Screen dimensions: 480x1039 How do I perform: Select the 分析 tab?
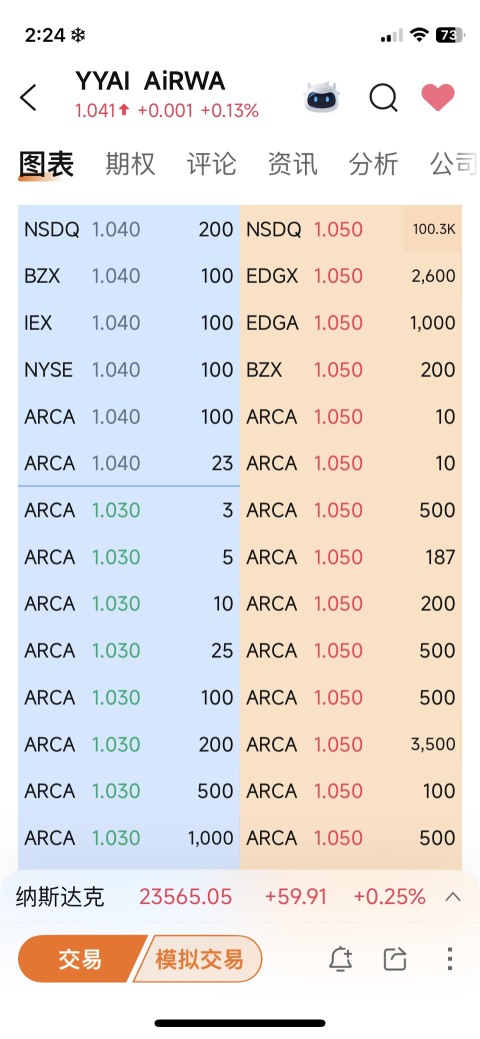374,164
